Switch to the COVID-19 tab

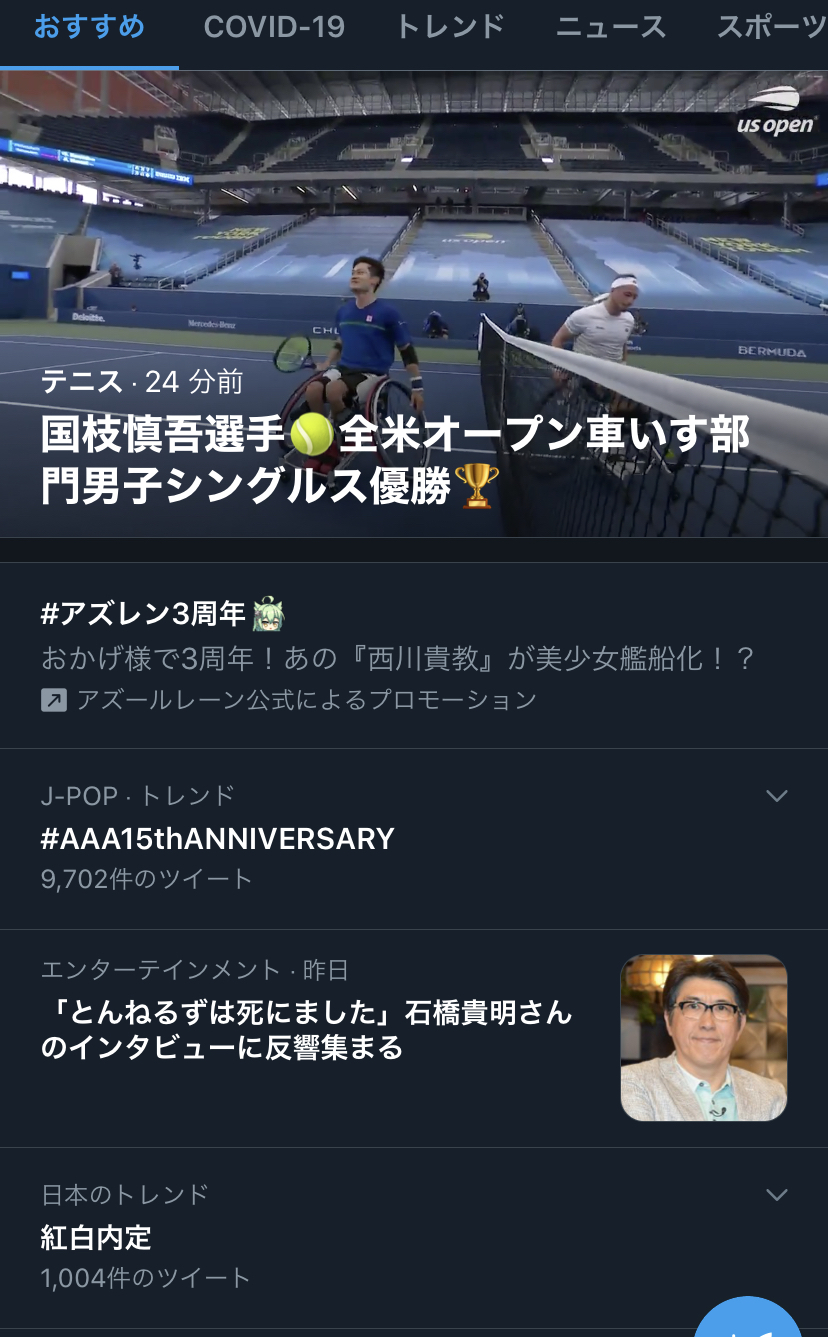(274, 27)
